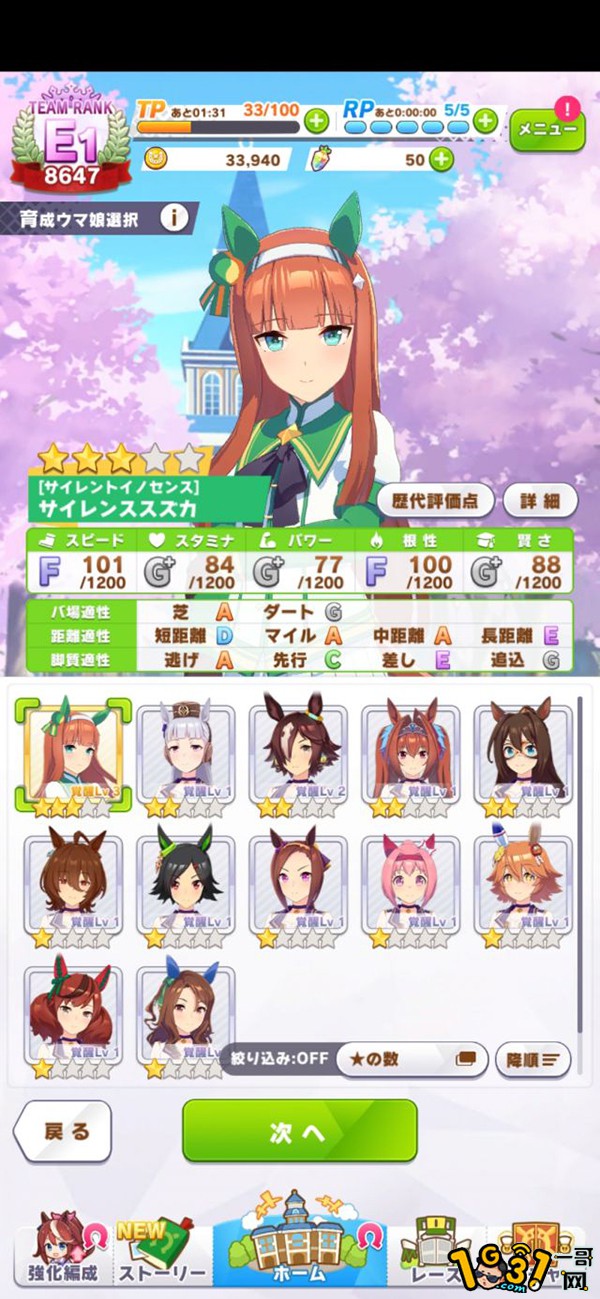600x1299 pixels.
Task: Go back with 戻る button
Action: tap(62, 1132)
